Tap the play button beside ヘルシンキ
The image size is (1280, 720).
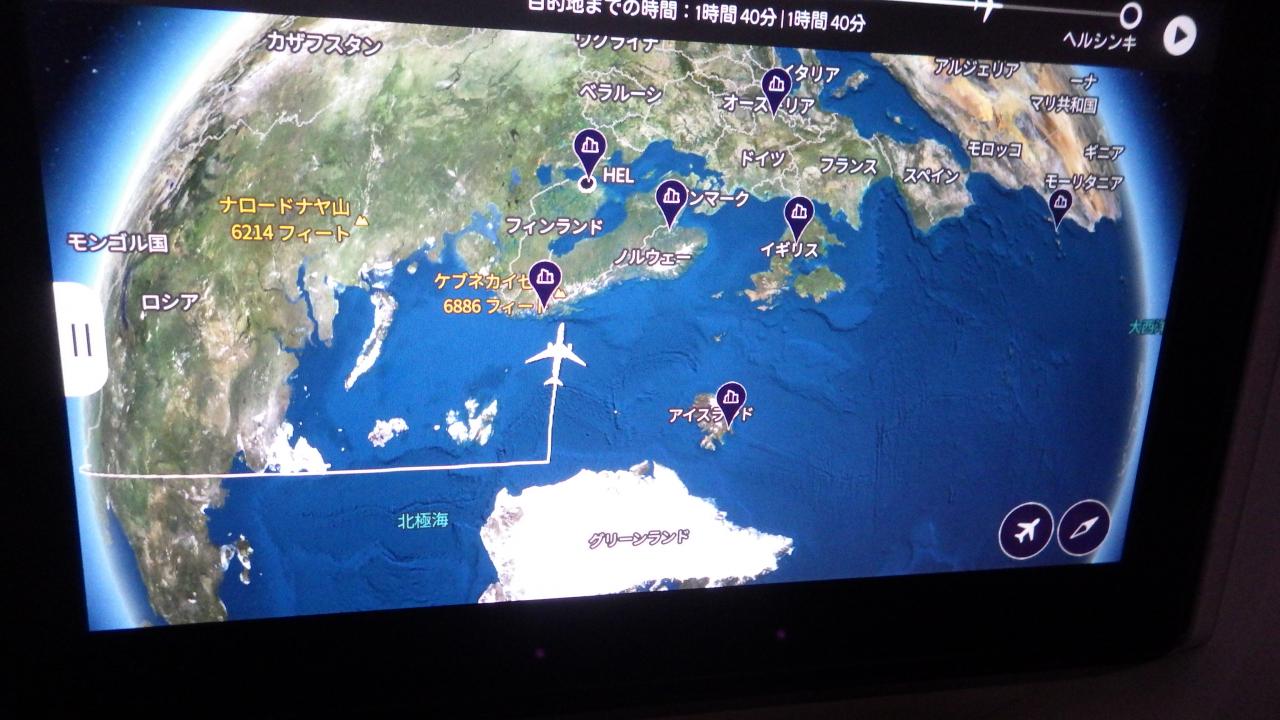tap(1179, 37)
